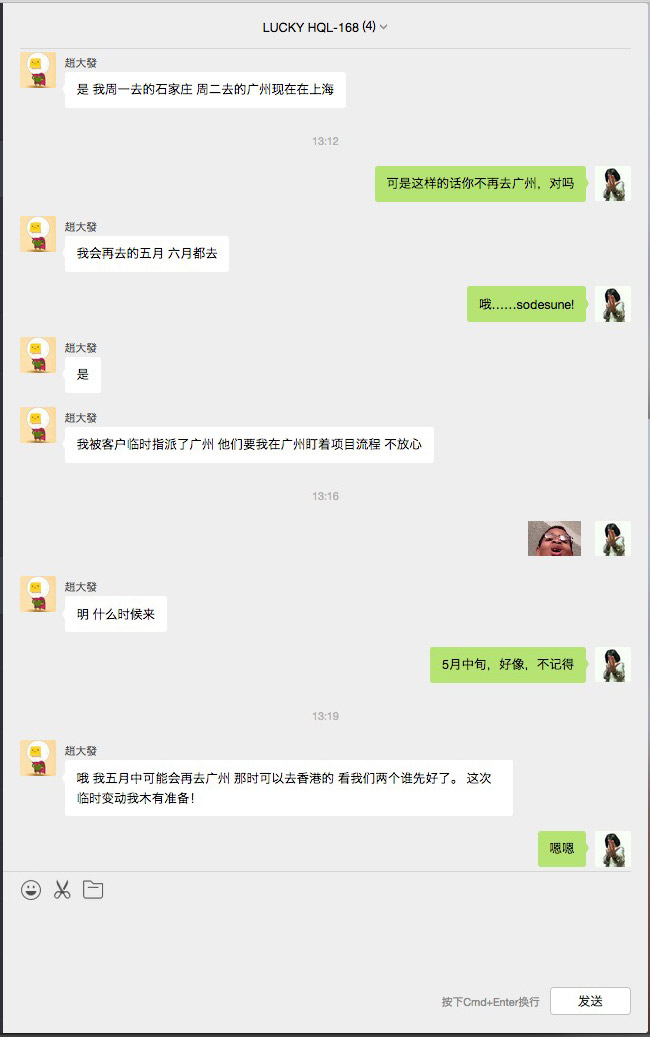Expand the LUCKY HQL-168 group title dropdown
This screenshot has height=1037, width=650.
[x=383, y=27]
